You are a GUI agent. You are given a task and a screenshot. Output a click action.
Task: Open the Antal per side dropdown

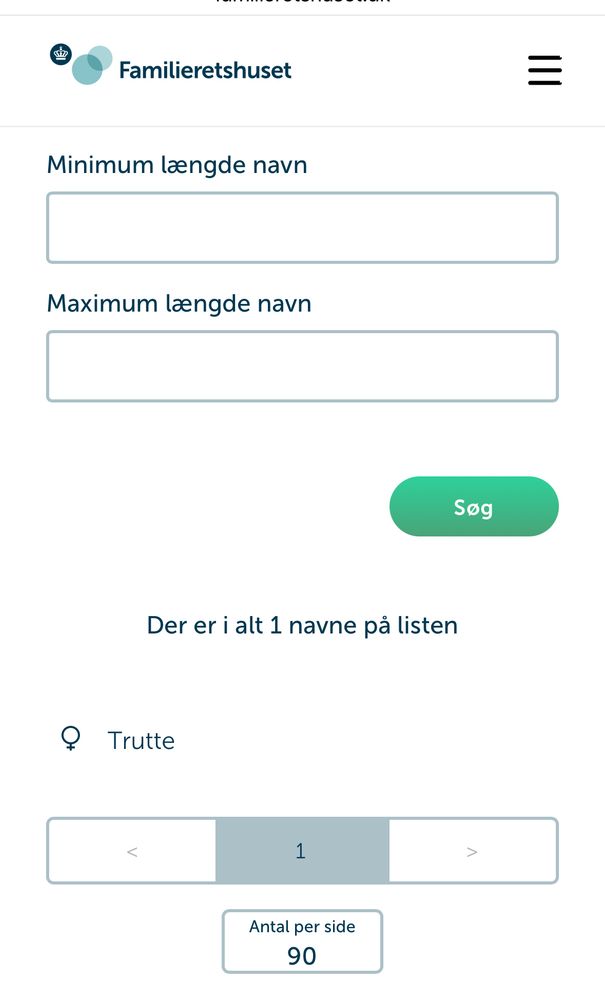pyautogui.click(x=302, y=942)
